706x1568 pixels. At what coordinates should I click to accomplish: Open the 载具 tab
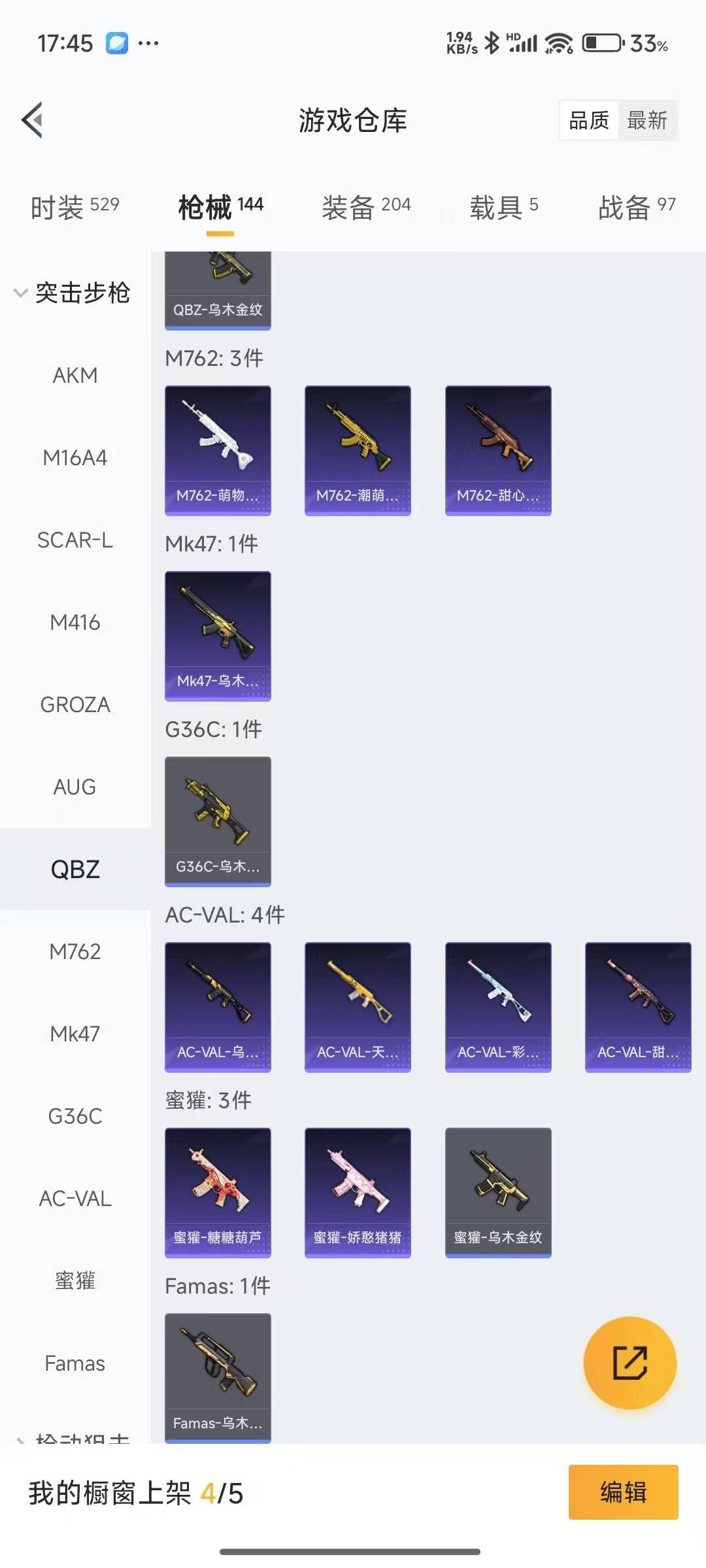click(503, 207)
